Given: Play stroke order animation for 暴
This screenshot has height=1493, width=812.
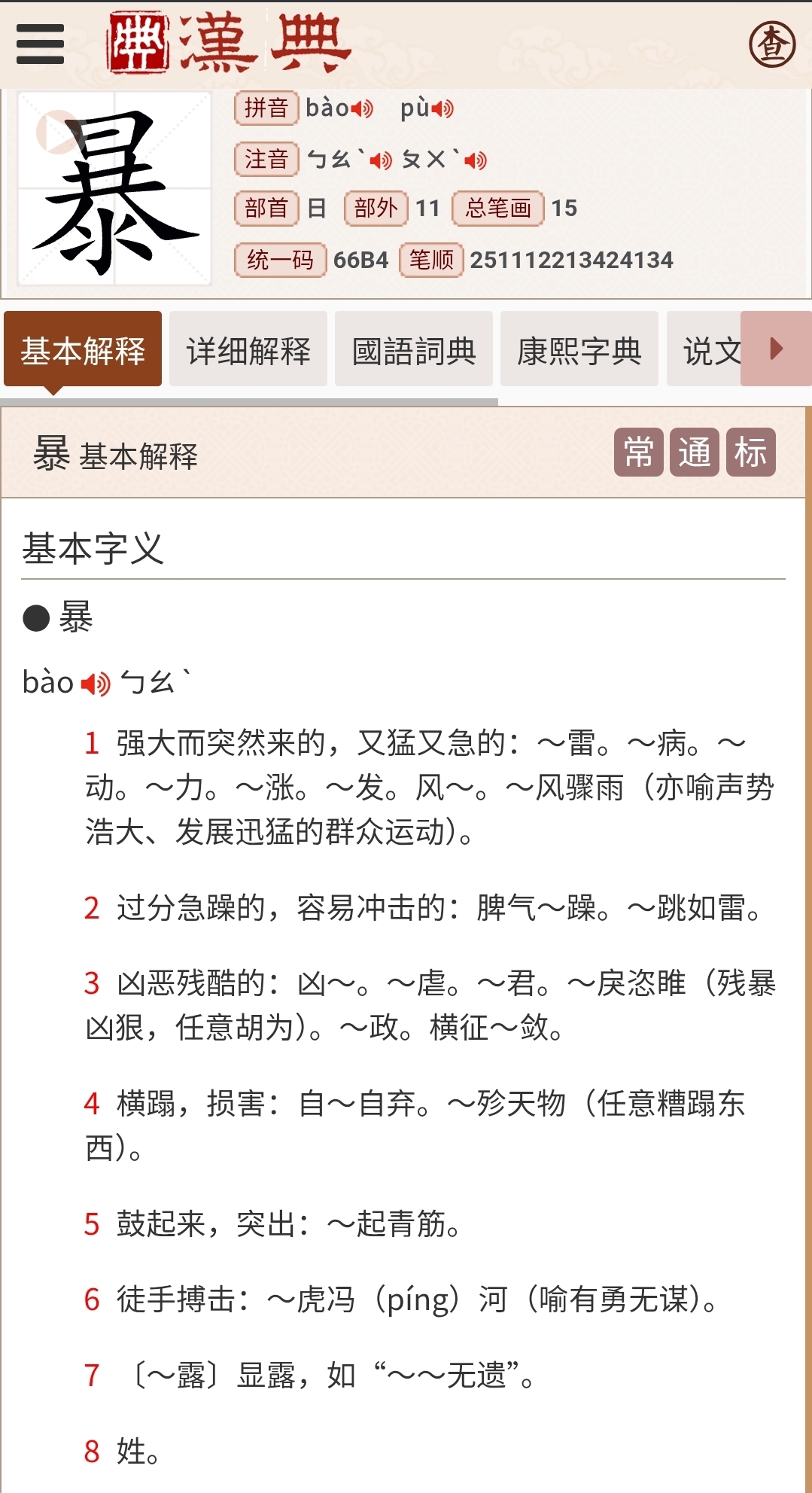Looking at the screenshot, I should click(x=56, y=133).
